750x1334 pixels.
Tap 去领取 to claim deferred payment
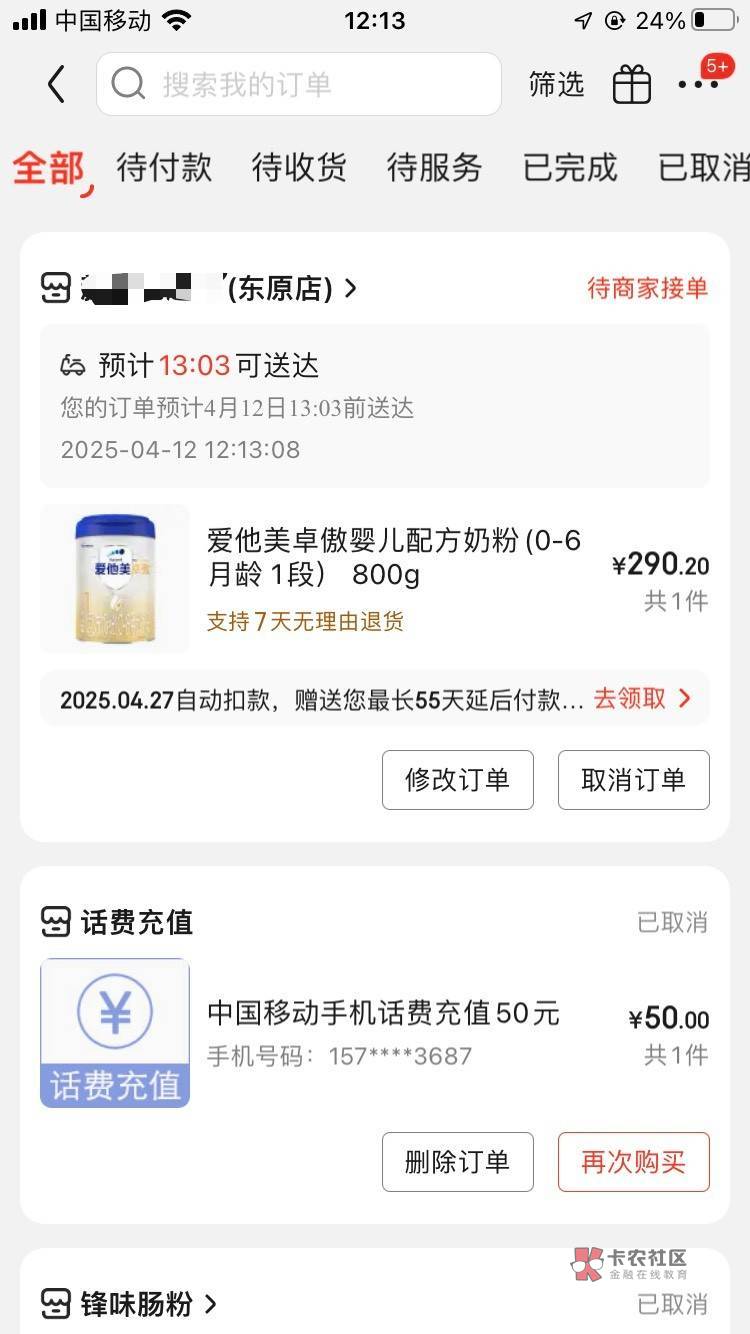point(642,699)
